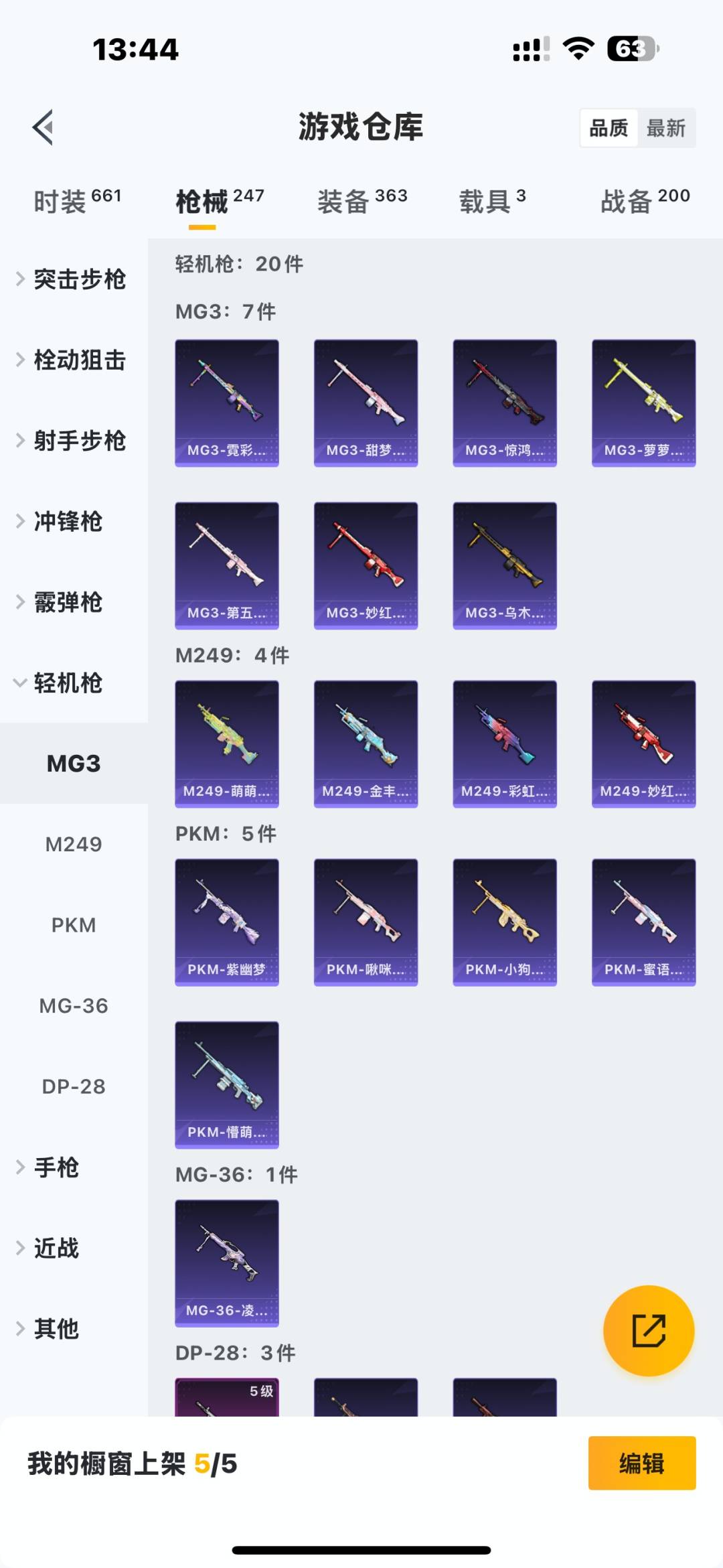723x1568 pixels.
Task: Go back using the top-left arrow
Action: pyautogui.click(x=44, y=127)
